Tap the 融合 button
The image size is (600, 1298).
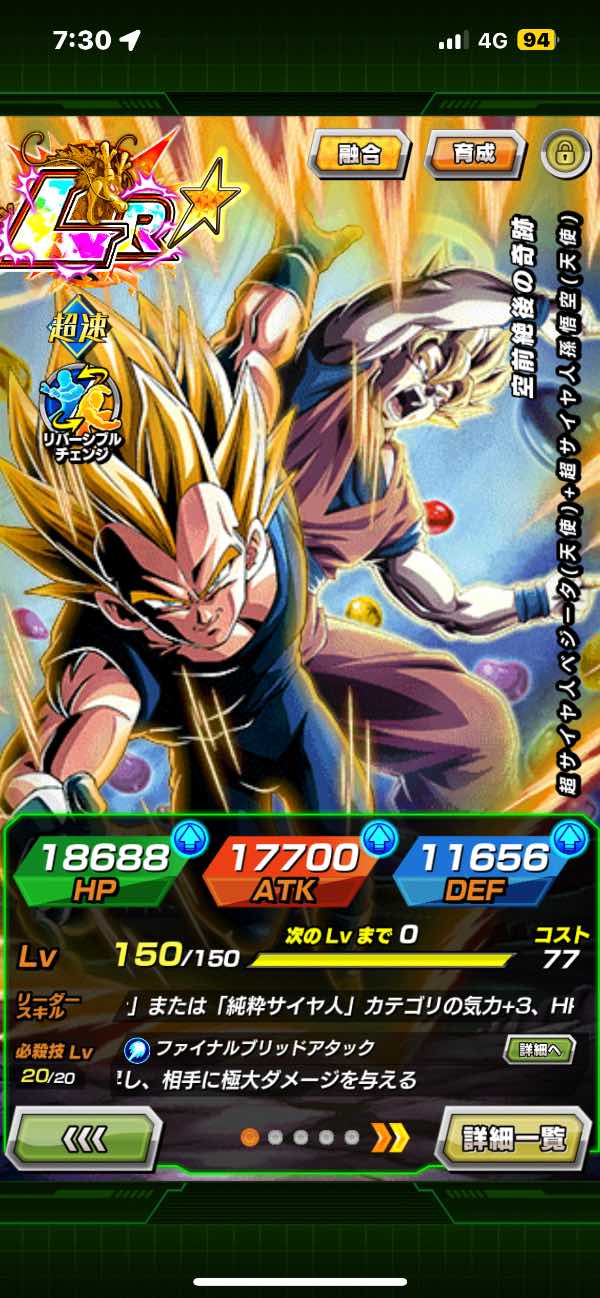[x=359, y=153]
